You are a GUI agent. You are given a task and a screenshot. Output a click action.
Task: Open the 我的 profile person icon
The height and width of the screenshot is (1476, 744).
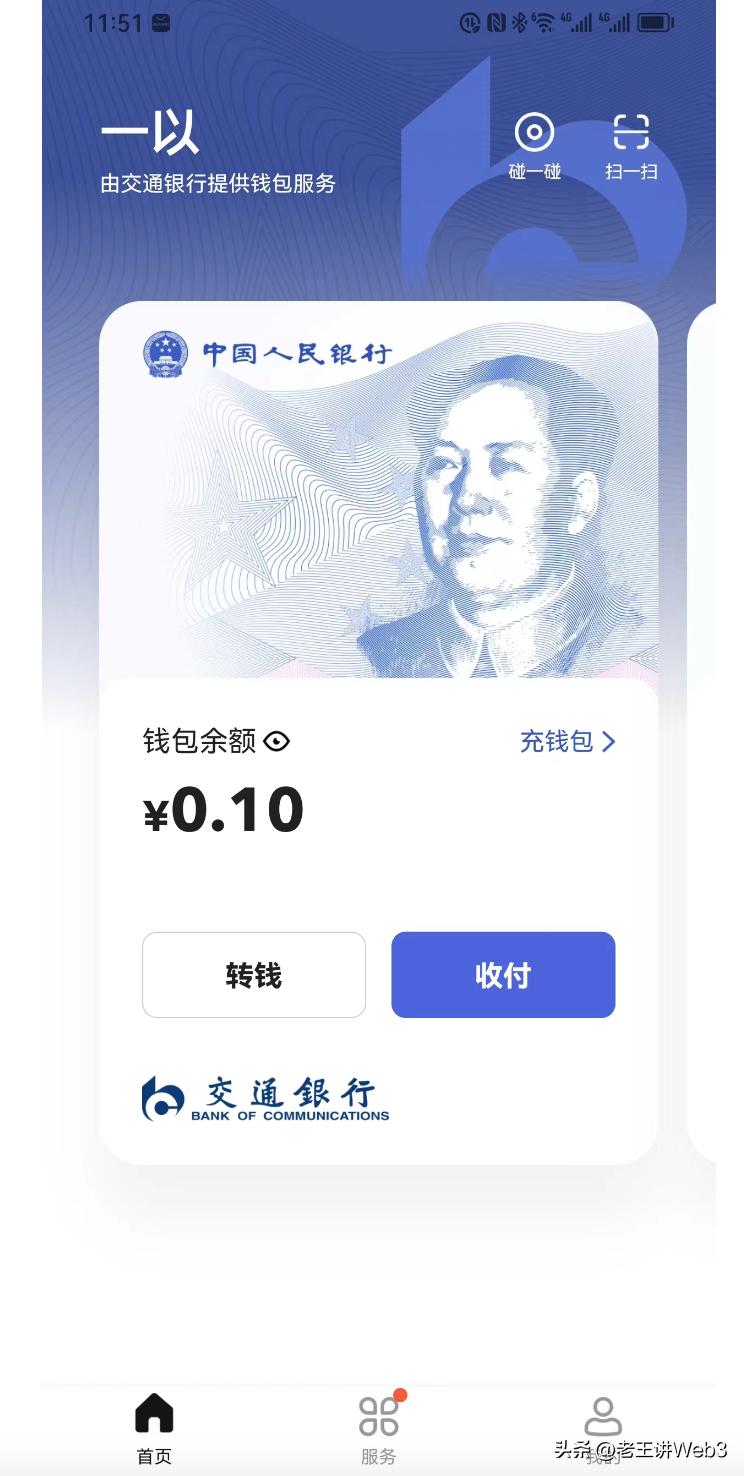coord(601,1414)
